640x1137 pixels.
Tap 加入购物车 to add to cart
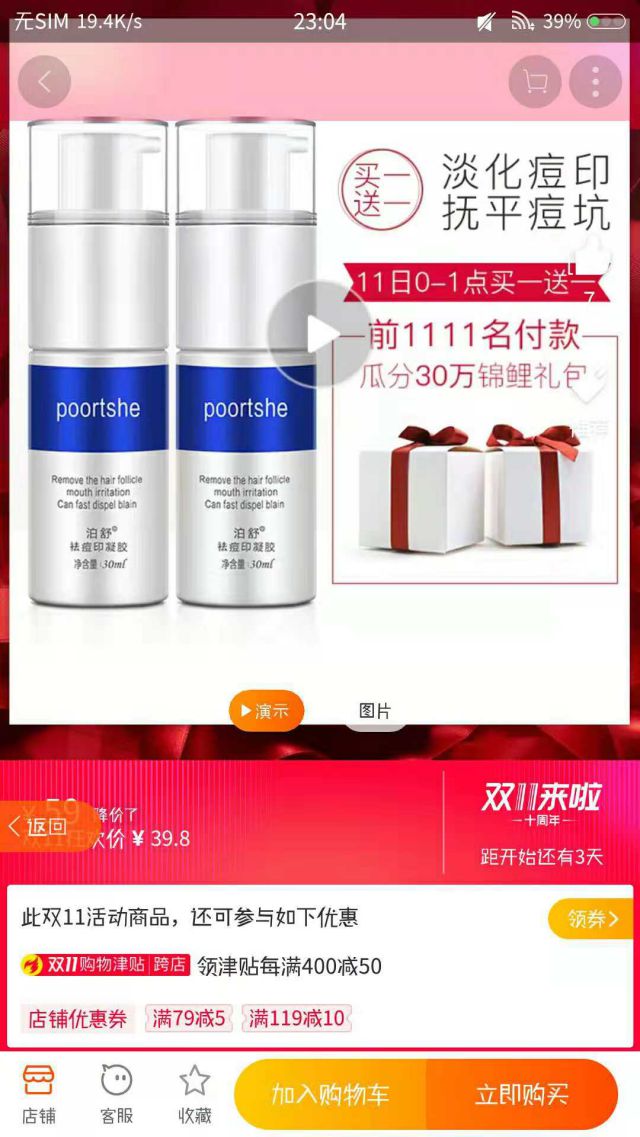tap(330, 1094)
